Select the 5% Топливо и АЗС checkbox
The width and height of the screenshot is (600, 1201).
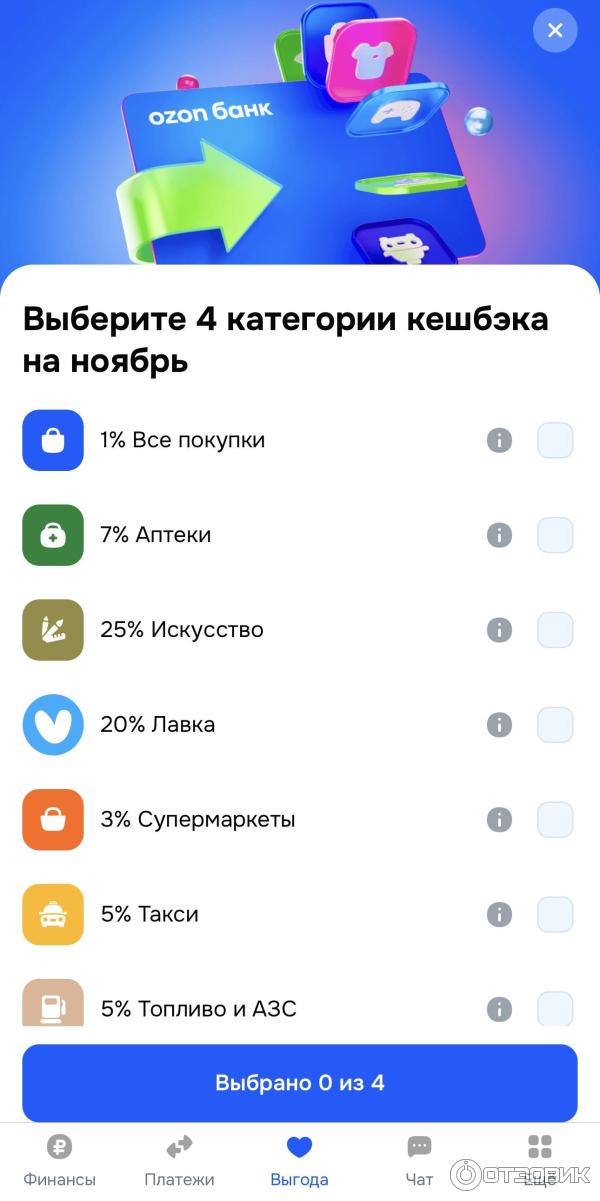555,1008
